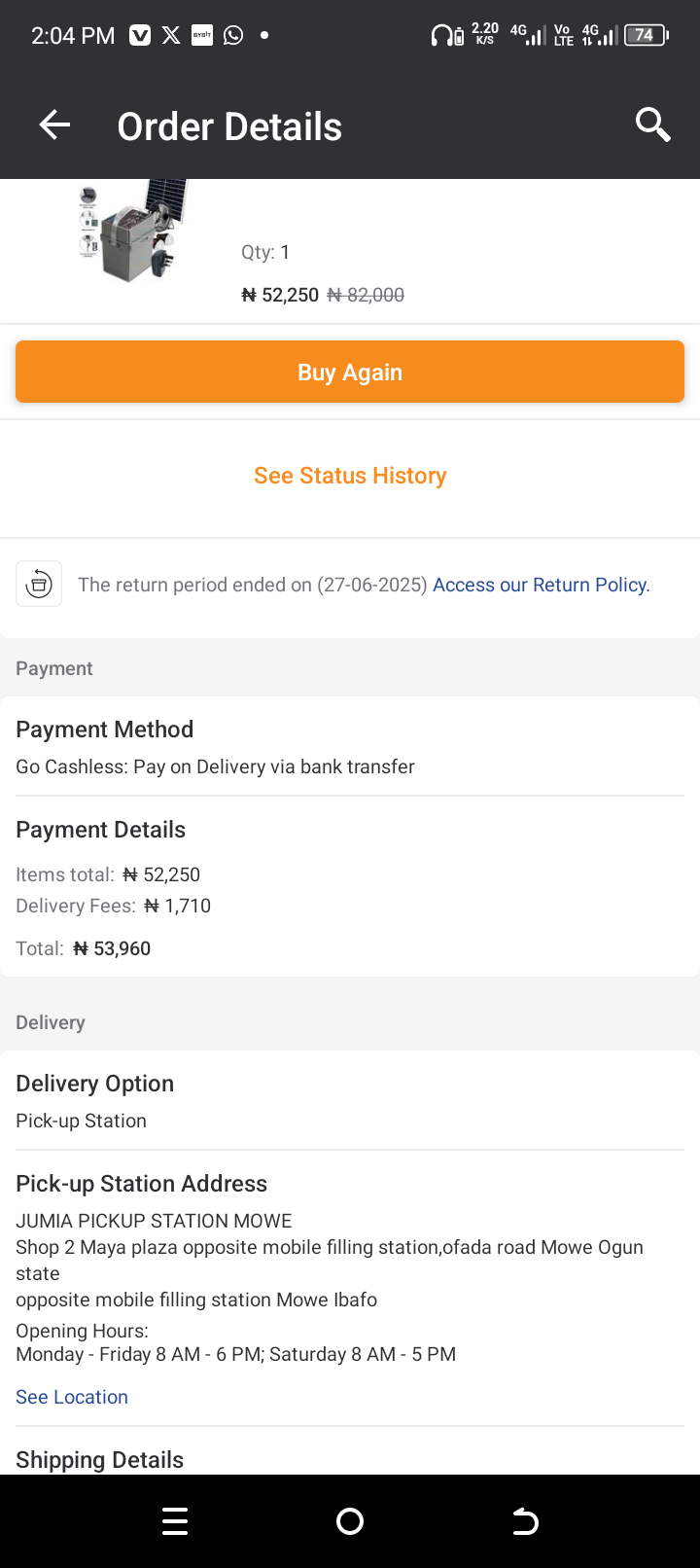Image resolution: width=700 pixels, height=1568 pixels.
Task: Tap the X notification icon in status bar
Action: pyautogui.click(x=170, y=34)
